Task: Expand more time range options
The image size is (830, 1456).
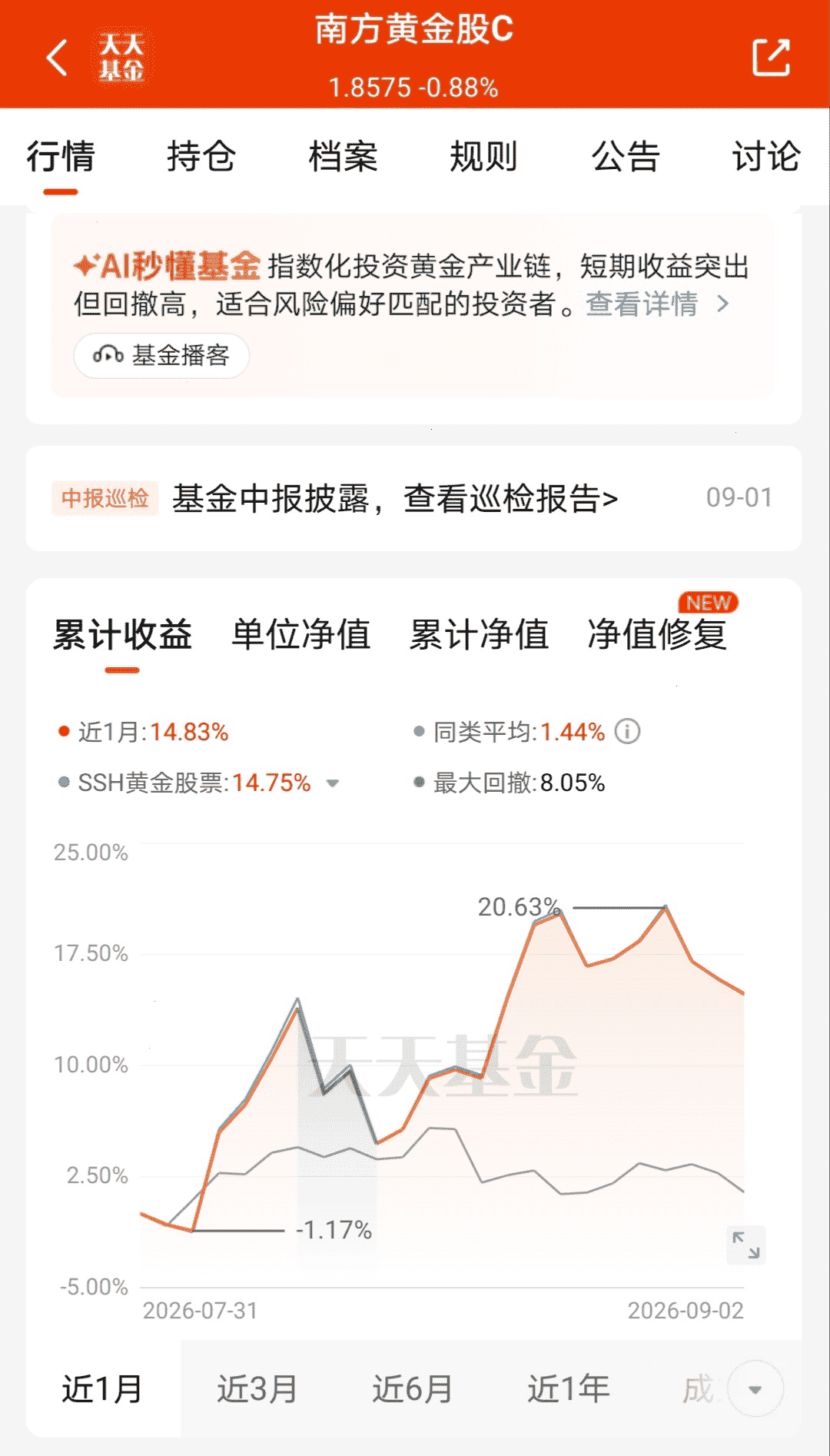Action: coord(755,1389)
